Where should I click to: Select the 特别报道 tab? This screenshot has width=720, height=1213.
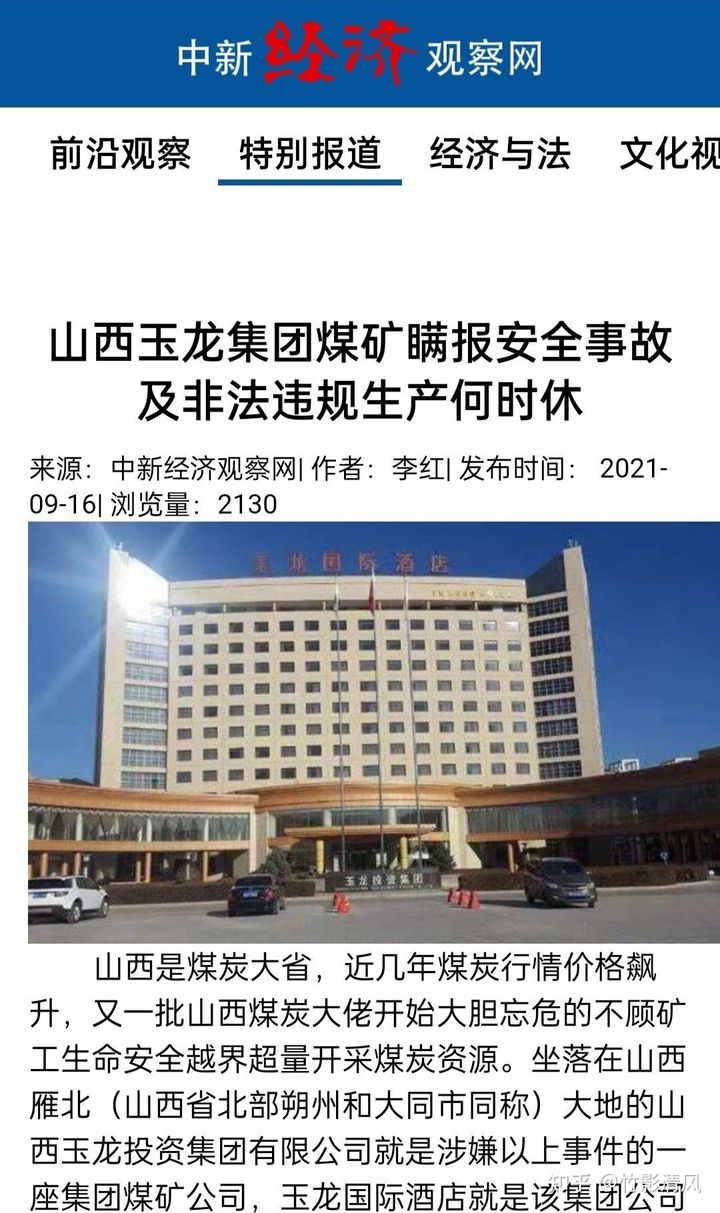coord(310,154)
